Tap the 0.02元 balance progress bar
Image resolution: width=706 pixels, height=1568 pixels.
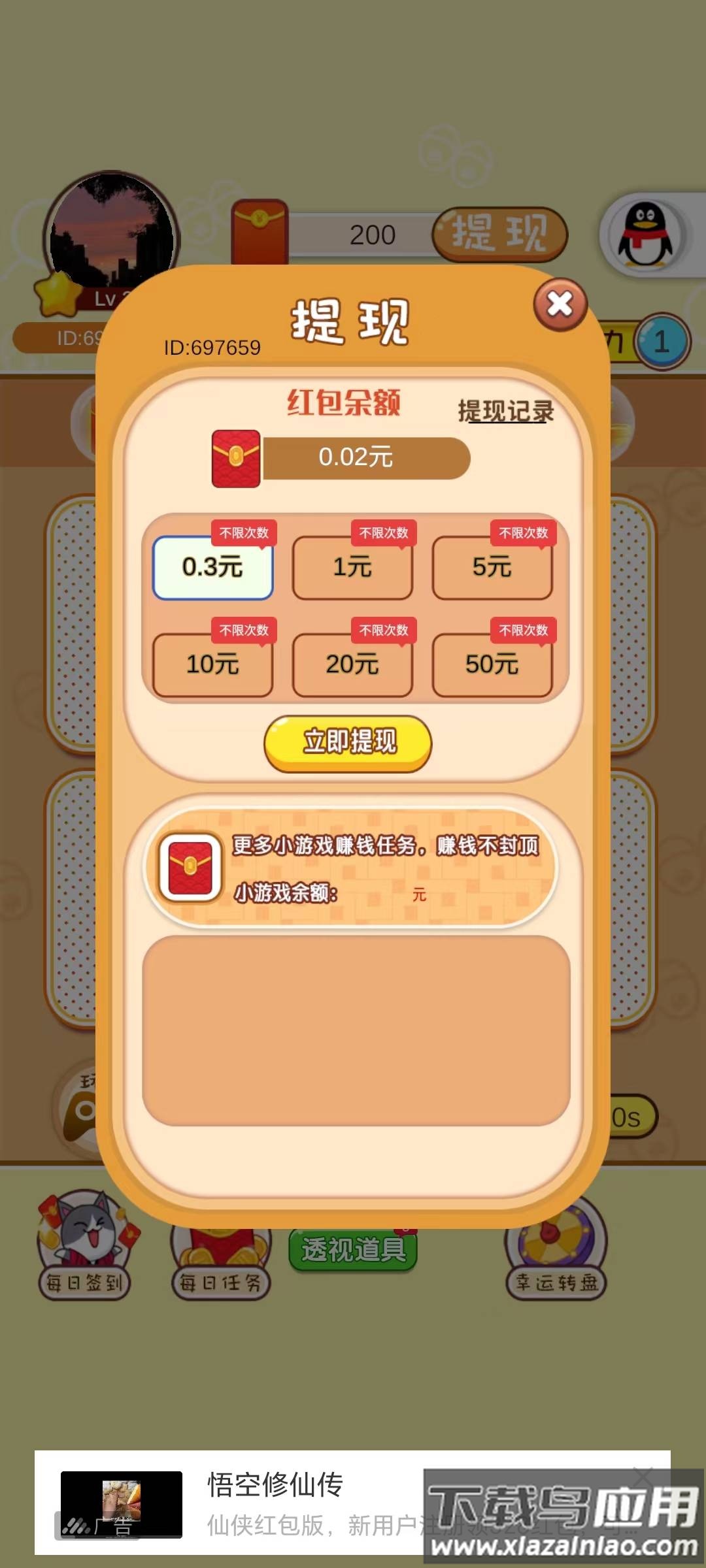pos(366,457)
